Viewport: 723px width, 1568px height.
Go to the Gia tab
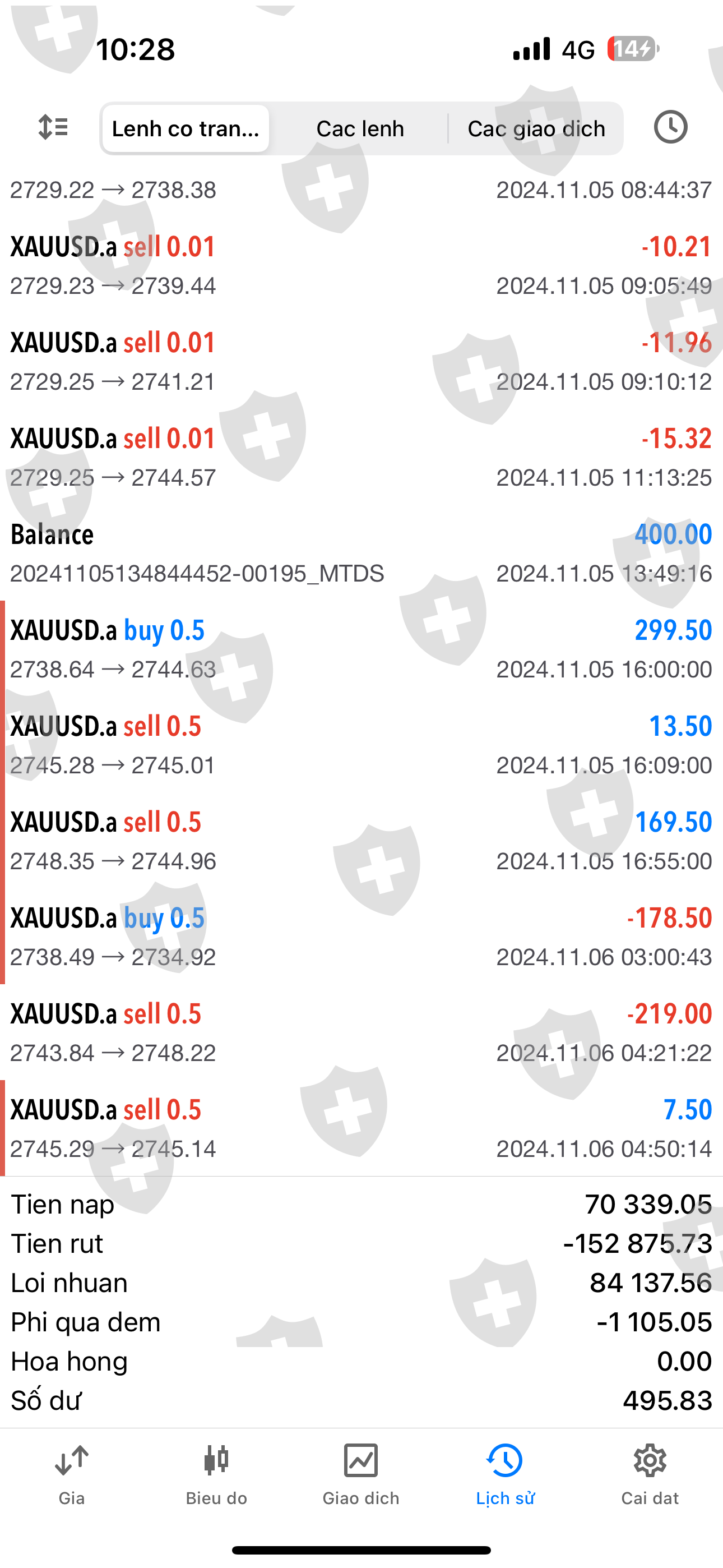pos(72,1474)
